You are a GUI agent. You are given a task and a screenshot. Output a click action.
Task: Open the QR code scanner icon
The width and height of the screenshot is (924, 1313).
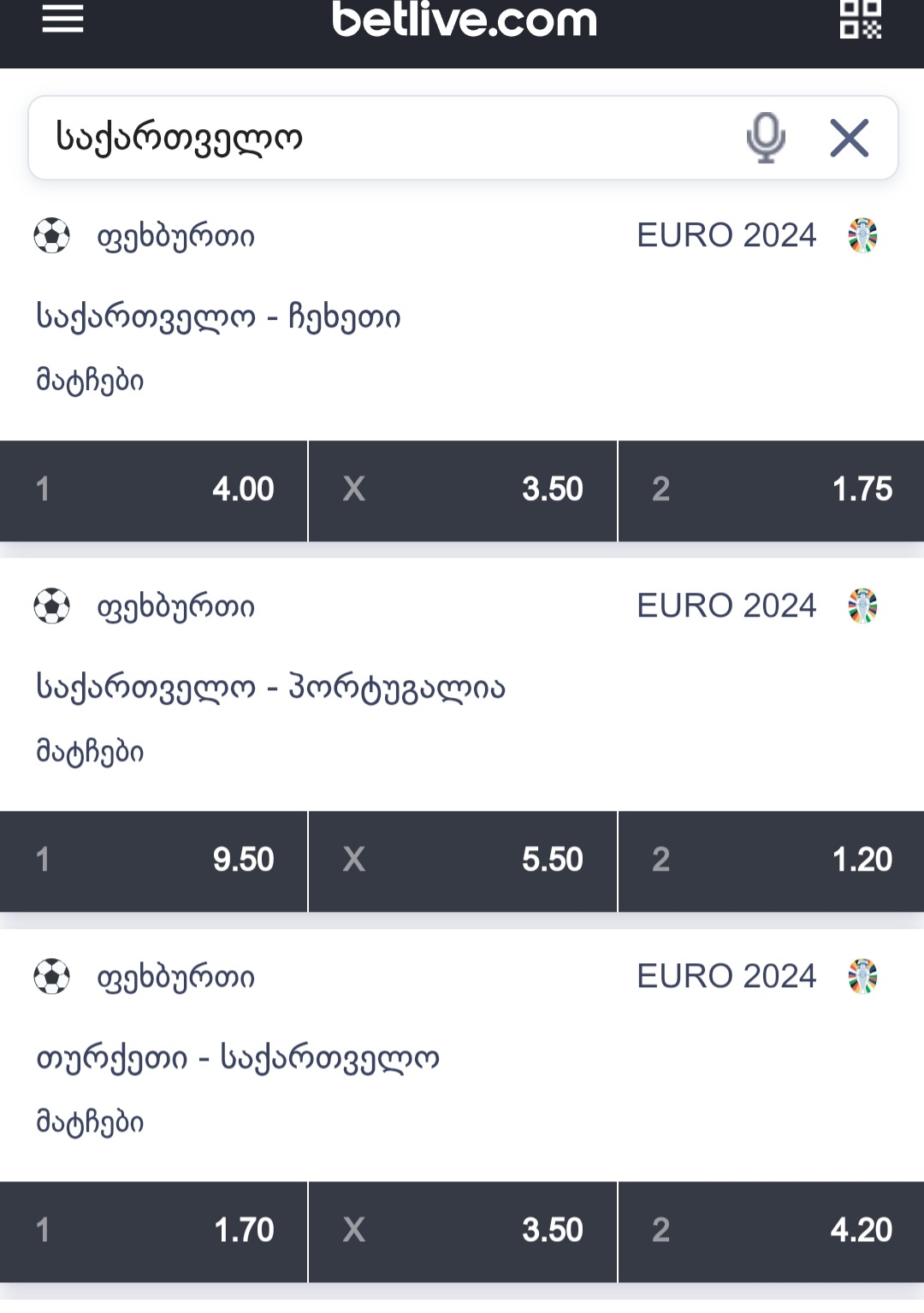pos(860,19)
